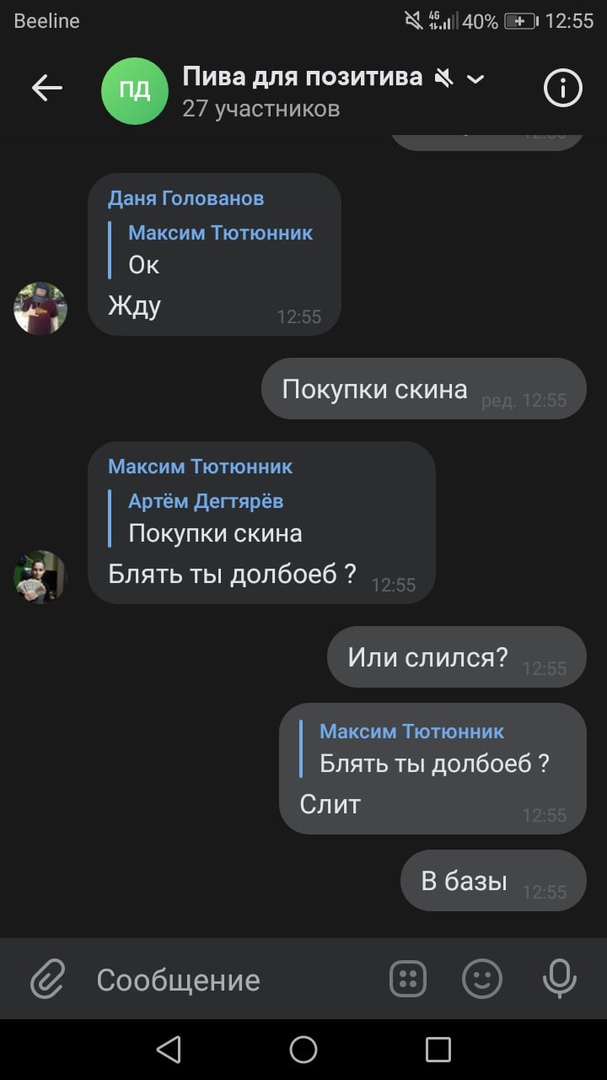Jump to quoted Артём Дегтярёв message
Viewport: 607px width, 1080px height.
(x=215, y=518)
